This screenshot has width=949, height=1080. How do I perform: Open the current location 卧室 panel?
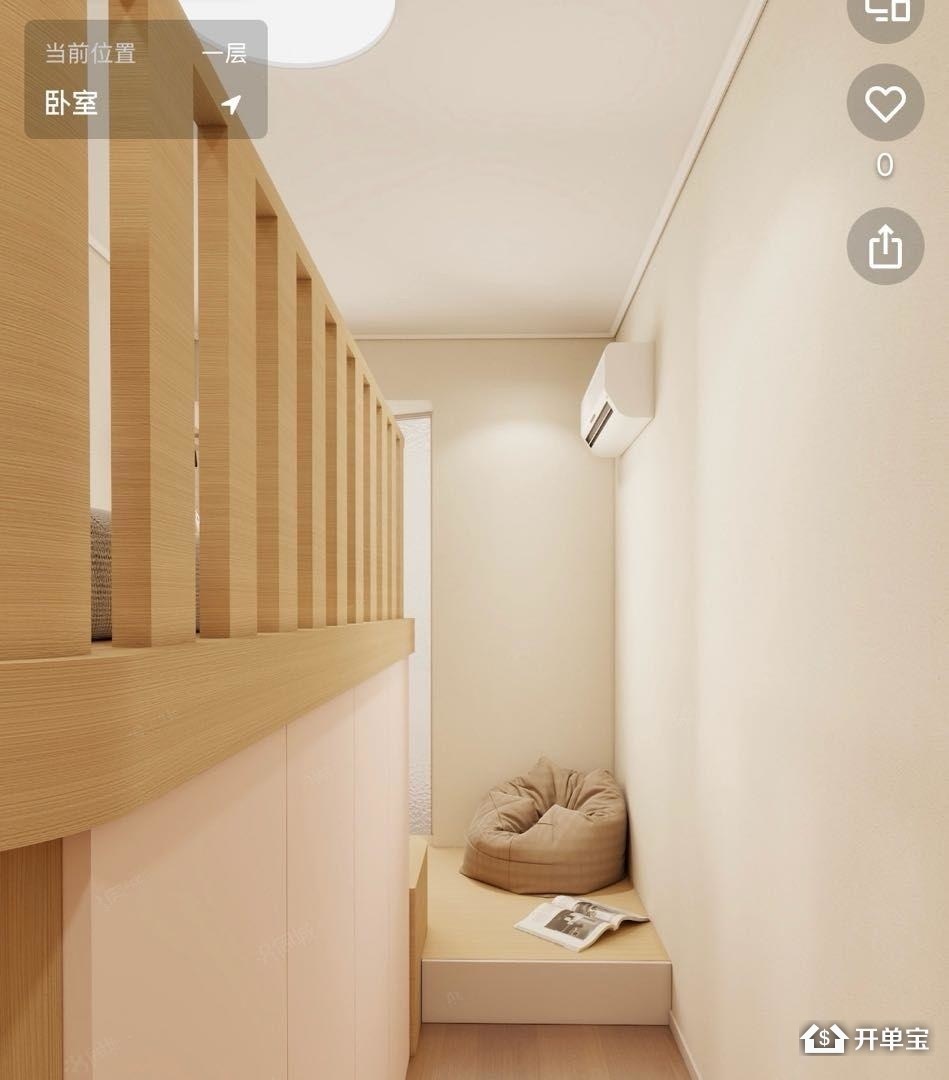146,80
